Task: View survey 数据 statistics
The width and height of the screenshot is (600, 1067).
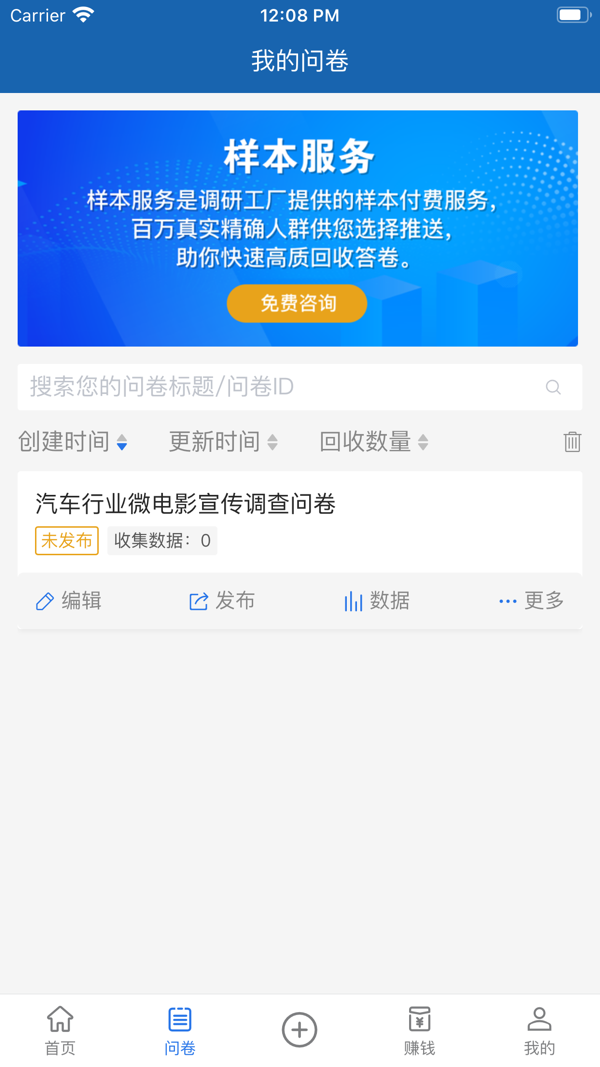Action: 376,601
